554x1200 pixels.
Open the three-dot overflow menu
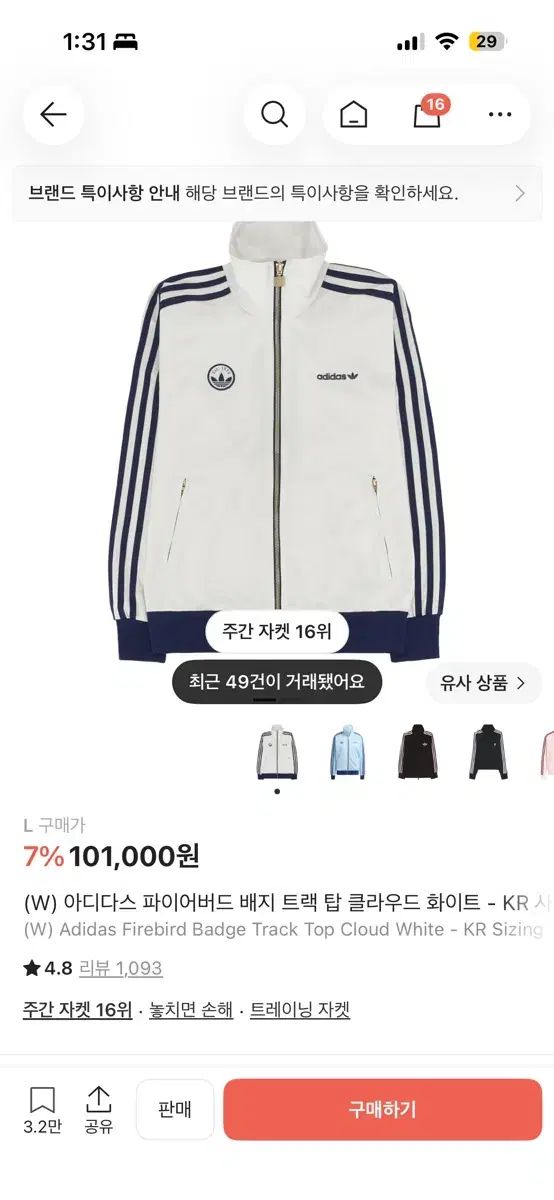tap(500, 114)
